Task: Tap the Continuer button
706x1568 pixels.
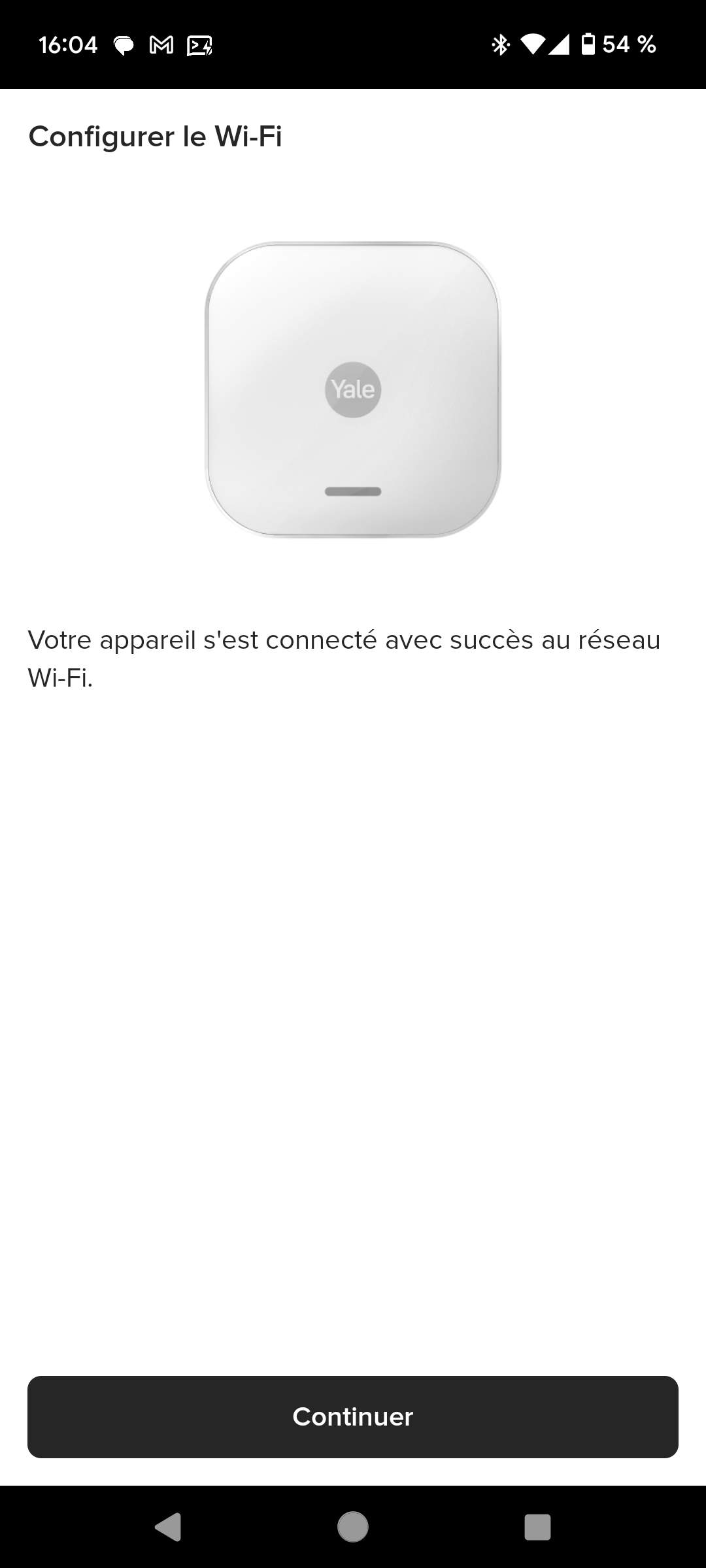Action: 353,1416
